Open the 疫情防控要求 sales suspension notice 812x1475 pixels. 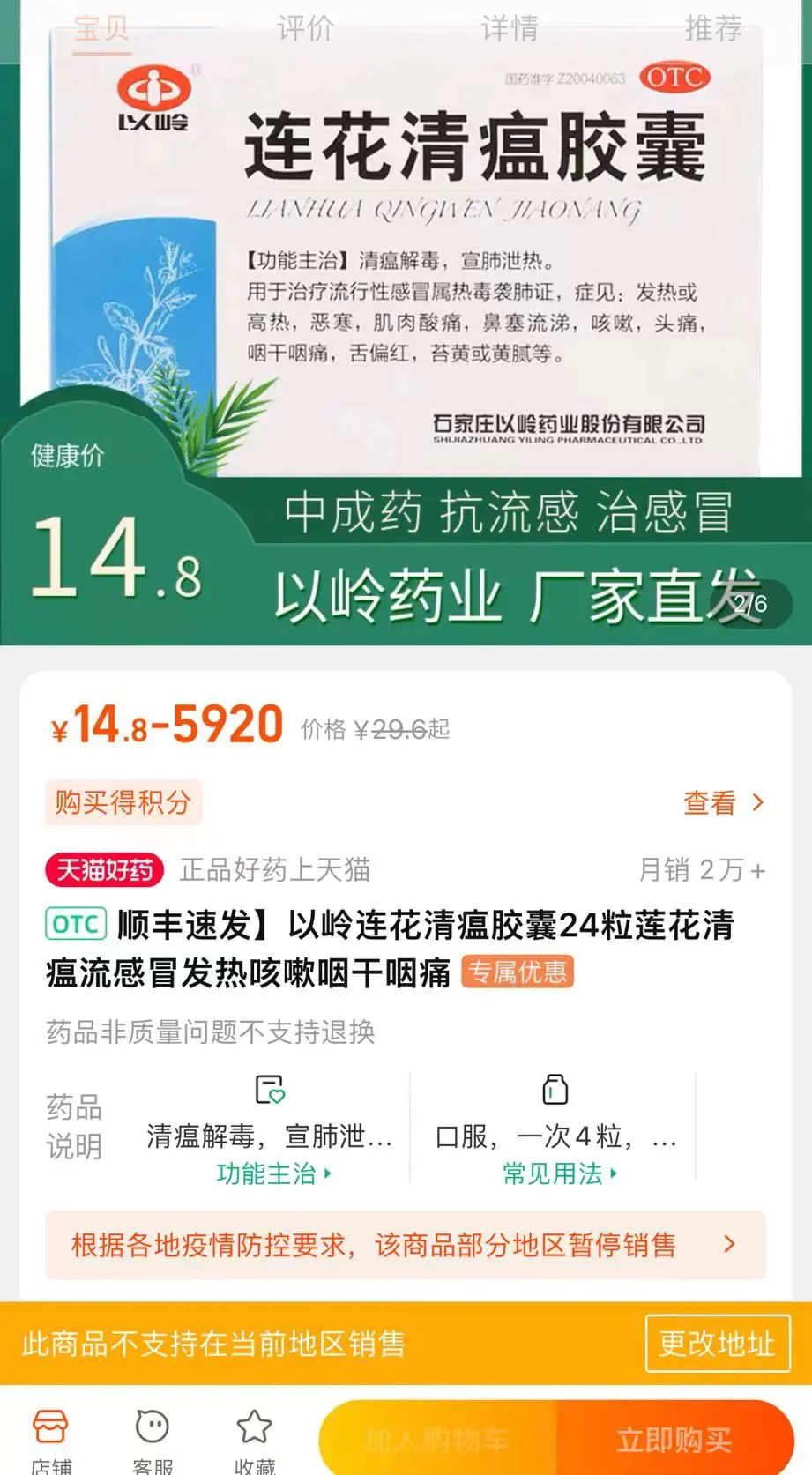[405, 1245]
